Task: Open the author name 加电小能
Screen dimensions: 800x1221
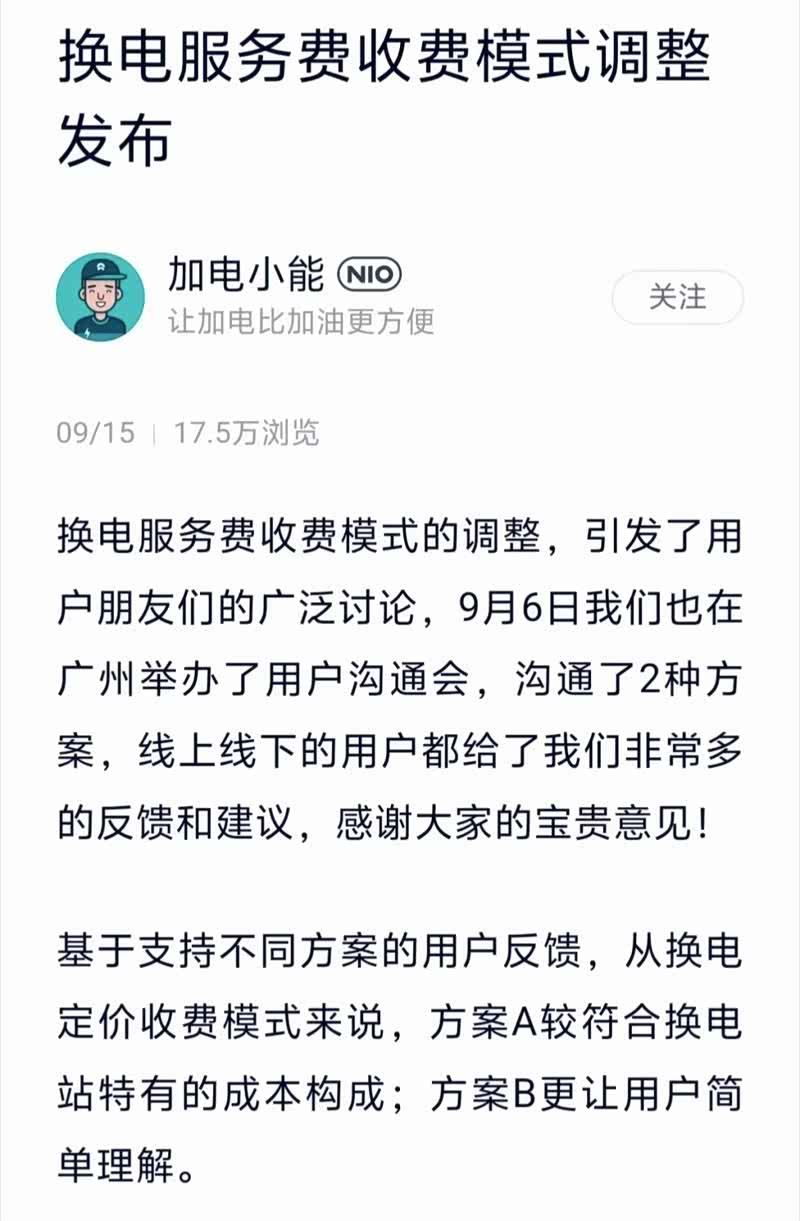Action: point(246,273)
